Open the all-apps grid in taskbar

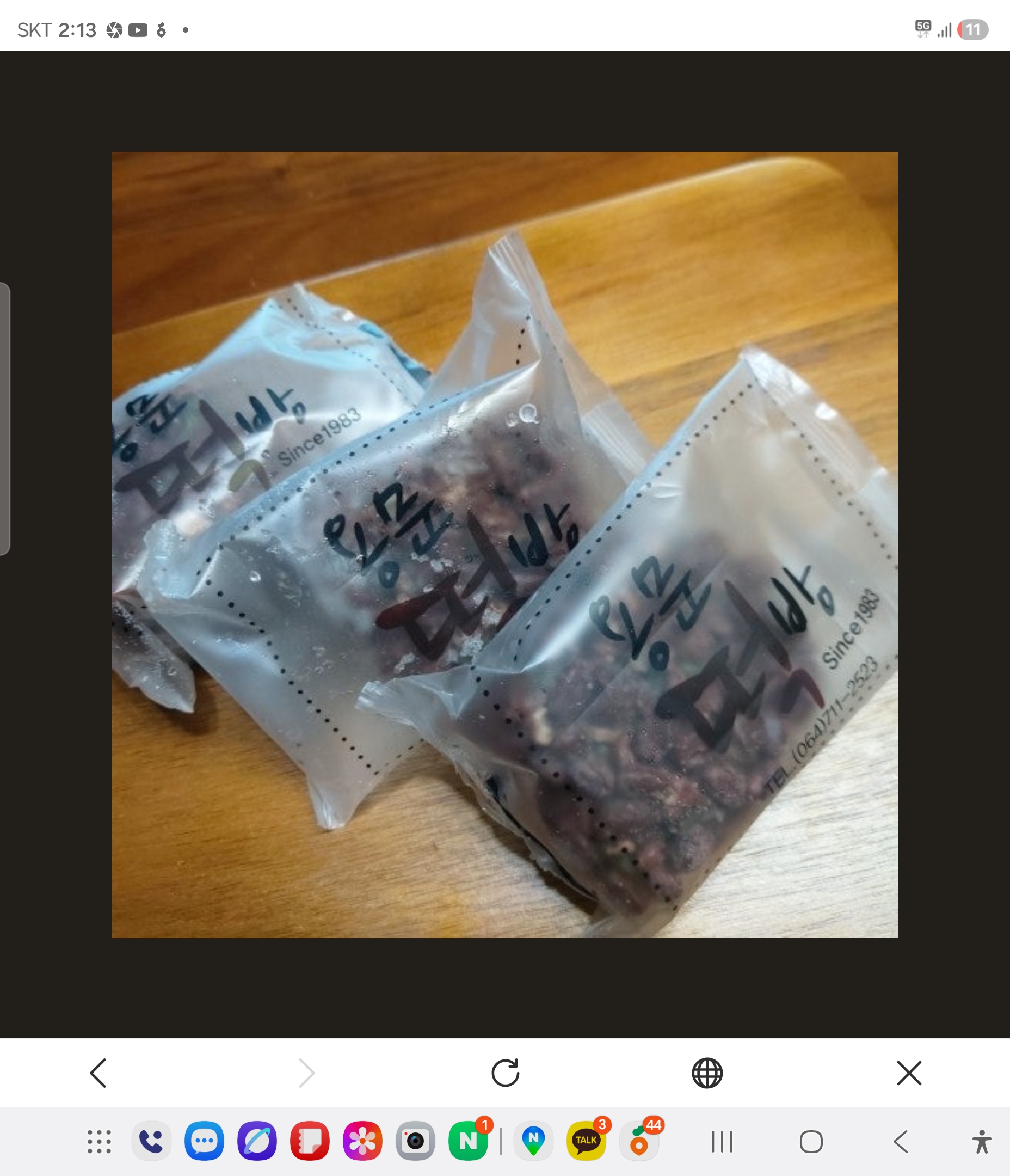[x=99, y=1141]
